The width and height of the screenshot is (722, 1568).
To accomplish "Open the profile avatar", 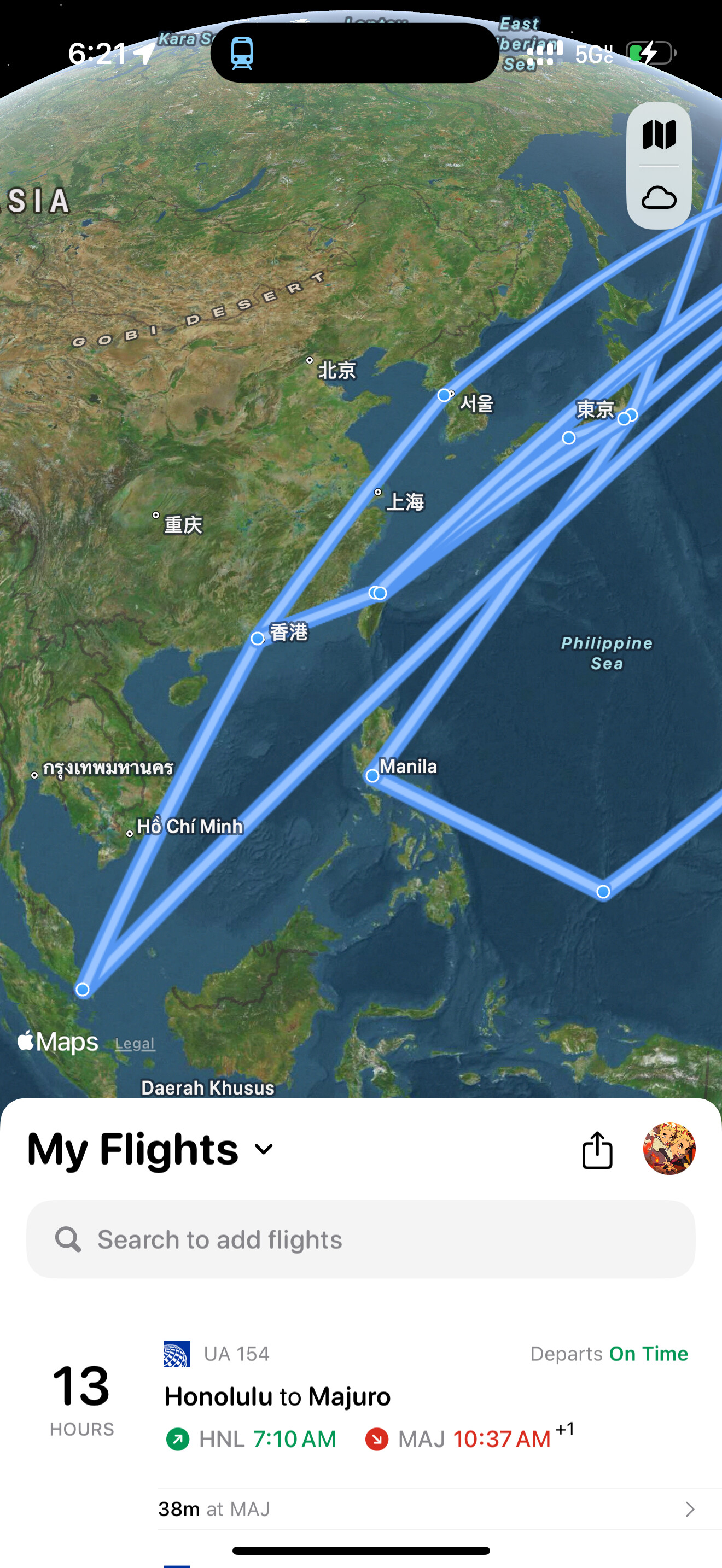I will point(669,1149).
